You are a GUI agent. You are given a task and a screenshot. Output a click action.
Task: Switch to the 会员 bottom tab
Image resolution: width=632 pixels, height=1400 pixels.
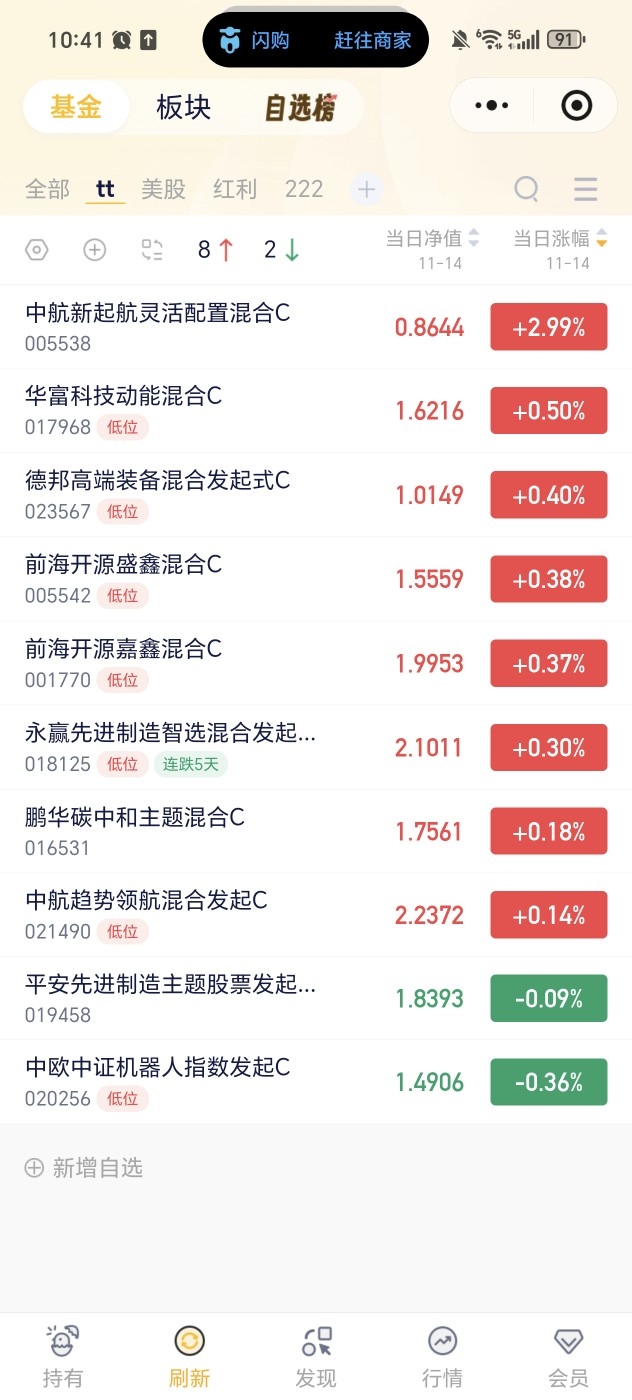pos(568,1356)
